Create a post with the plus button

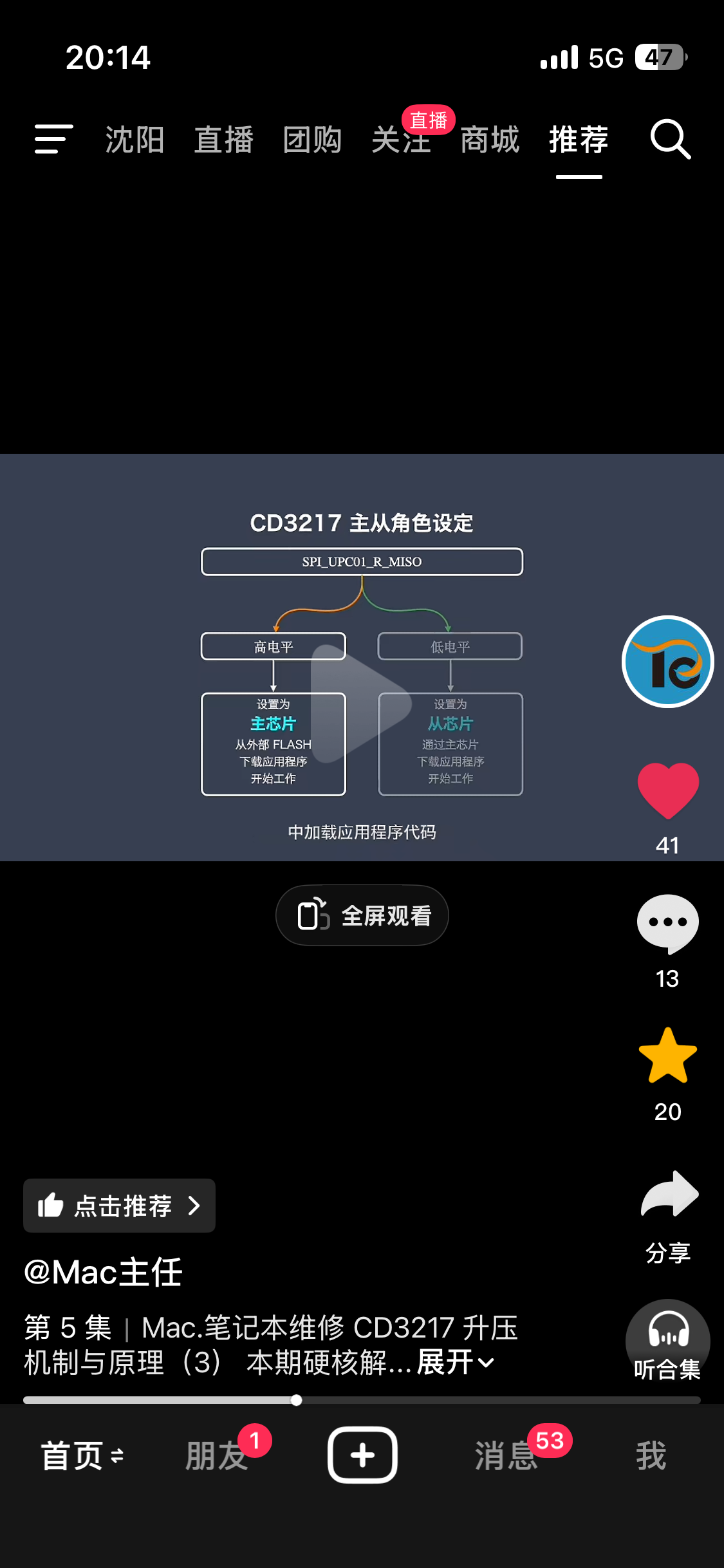tap(362, 1455)
